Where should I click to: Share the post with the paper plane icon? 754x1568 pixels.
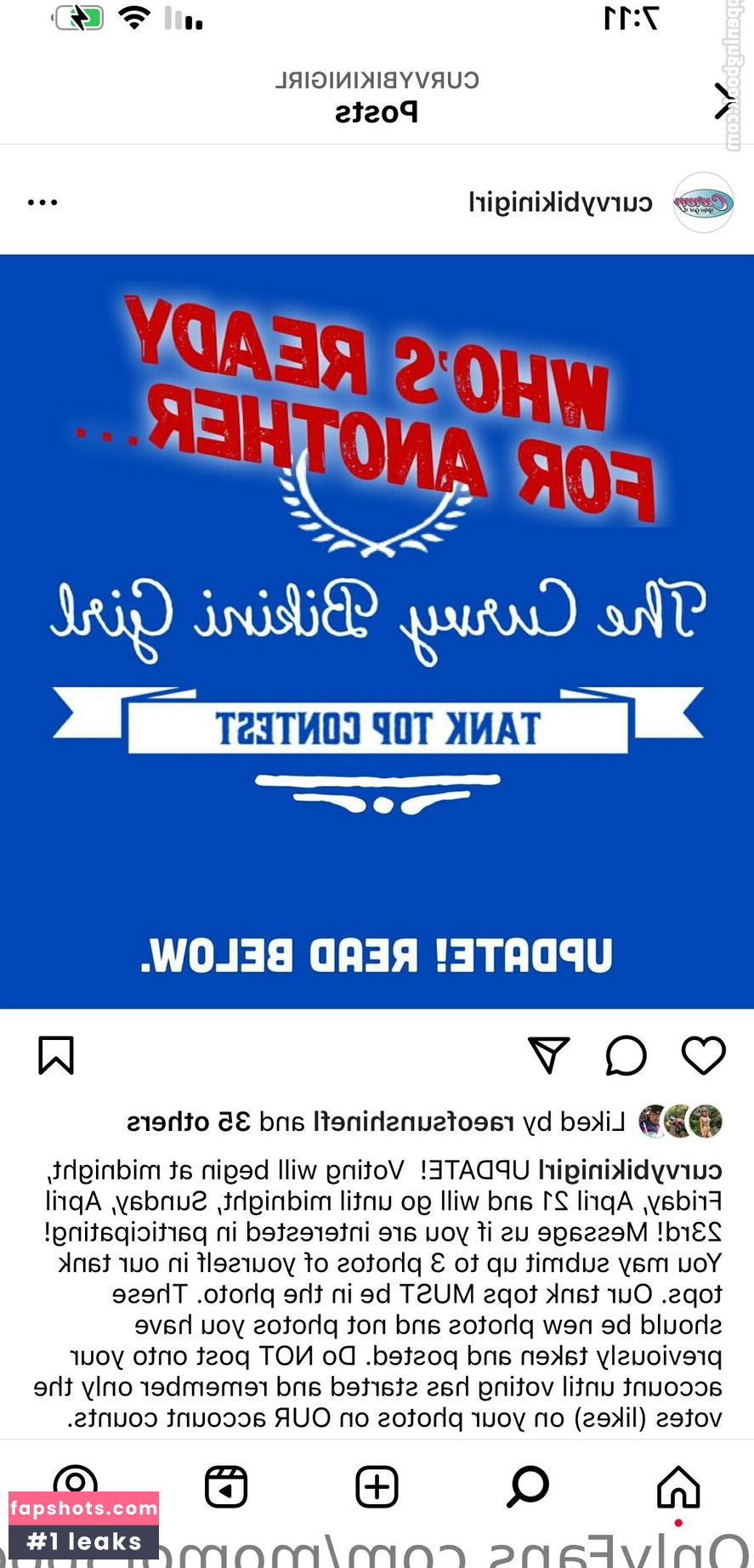tap(548, 1055)
